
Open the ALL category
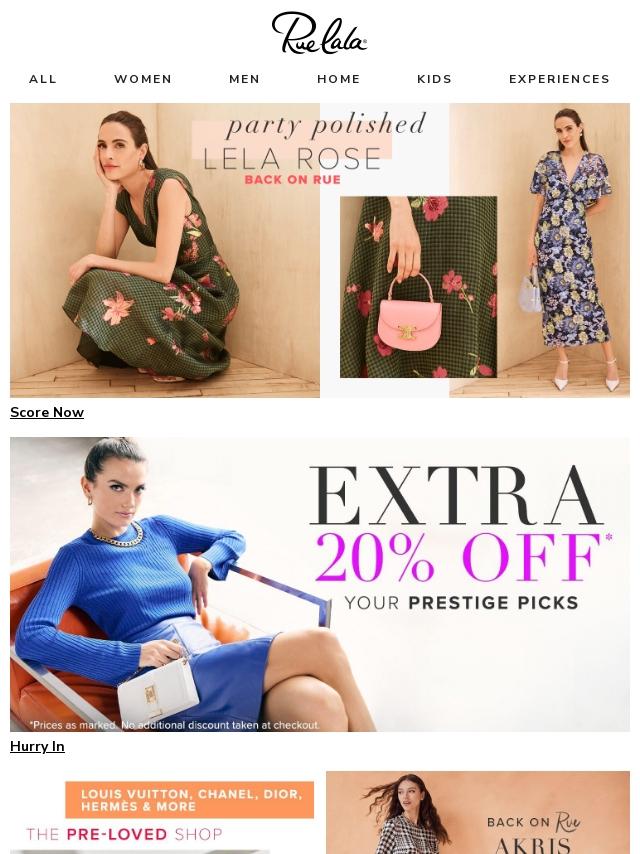[43, 79]
